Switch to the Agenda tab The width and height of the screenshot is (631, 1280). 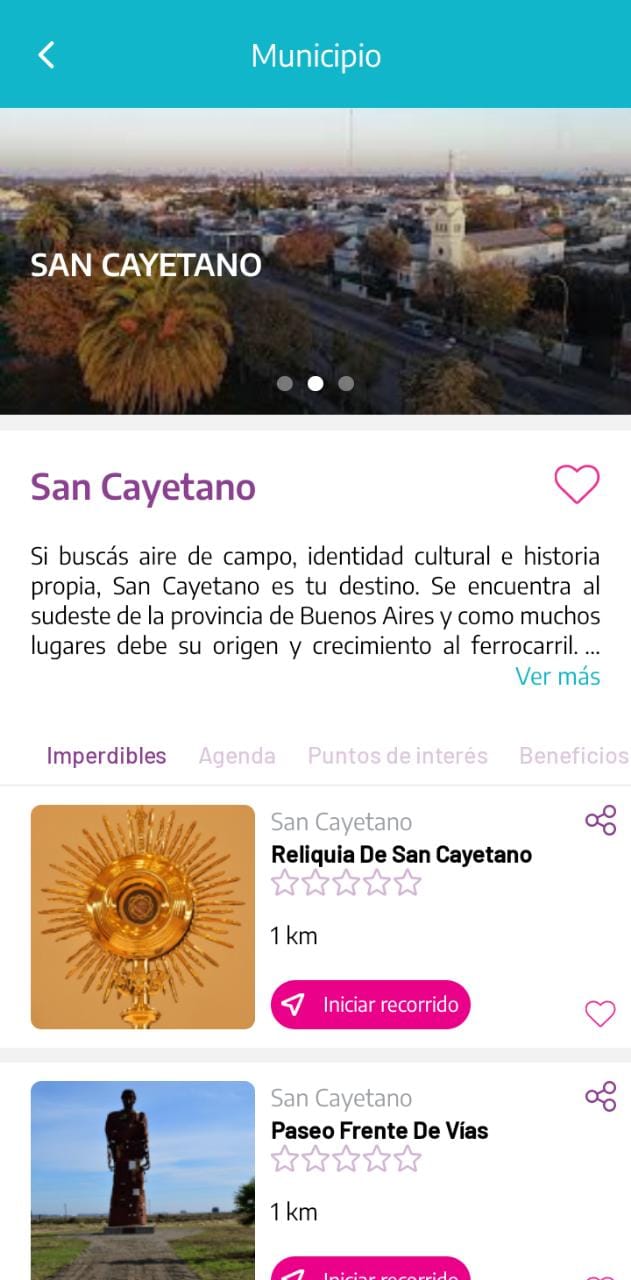[237, 756]
